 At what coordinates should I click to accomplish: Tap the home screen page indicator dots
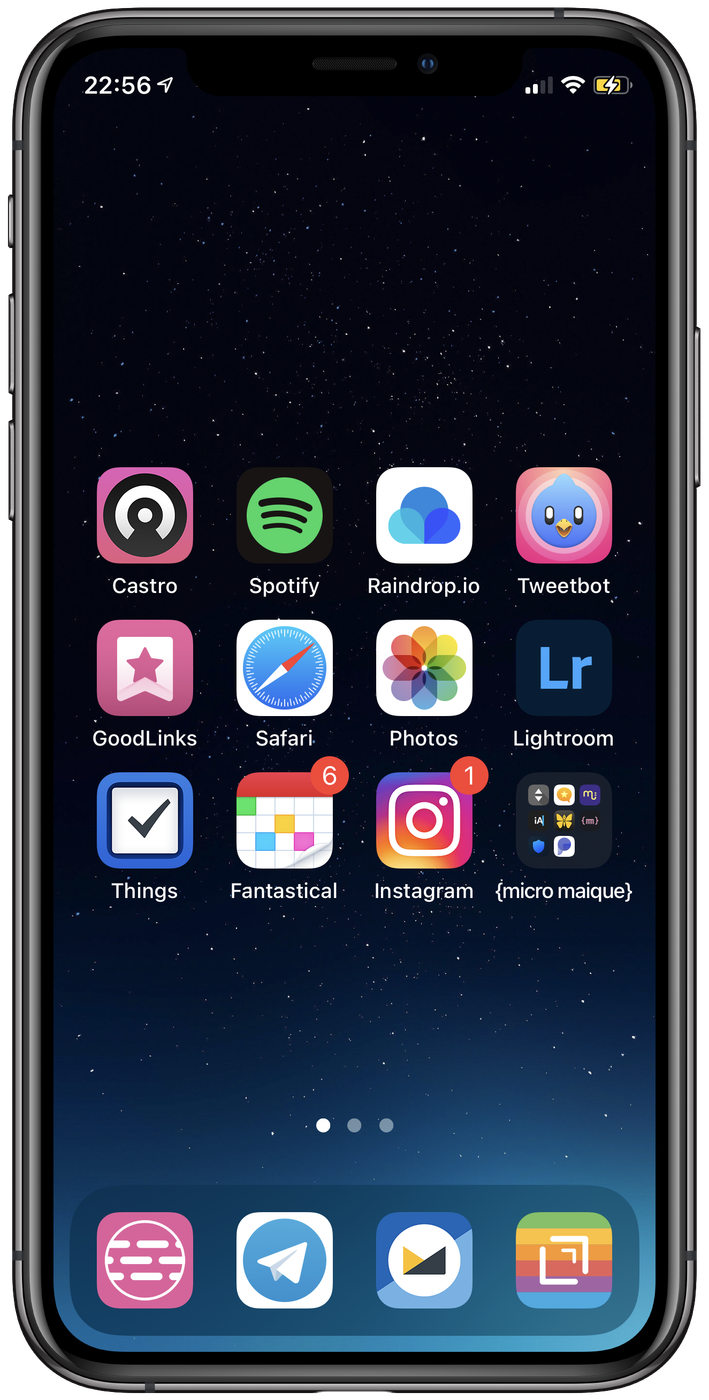pos(354,1125)
